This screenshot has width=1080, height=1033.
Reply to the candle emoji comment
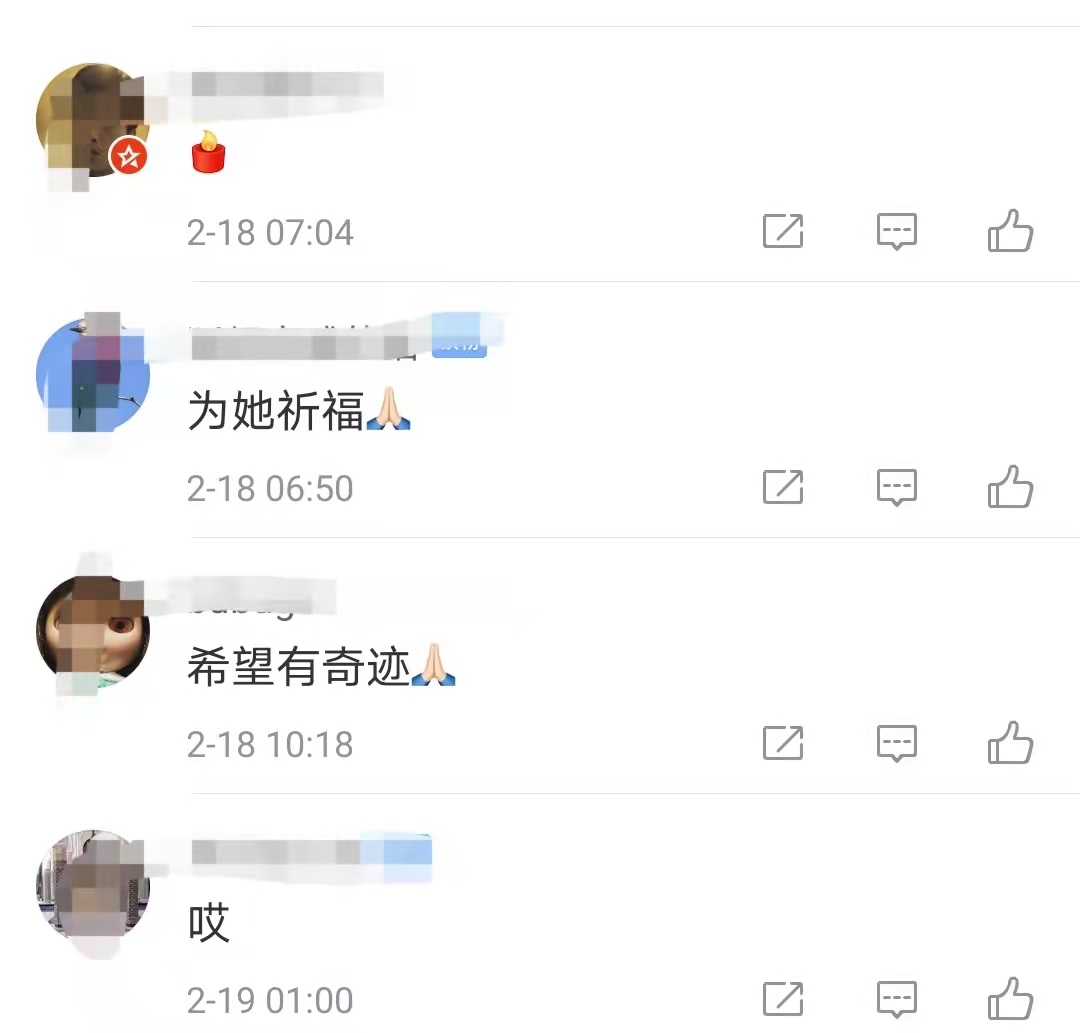click(x=897, y=232)
